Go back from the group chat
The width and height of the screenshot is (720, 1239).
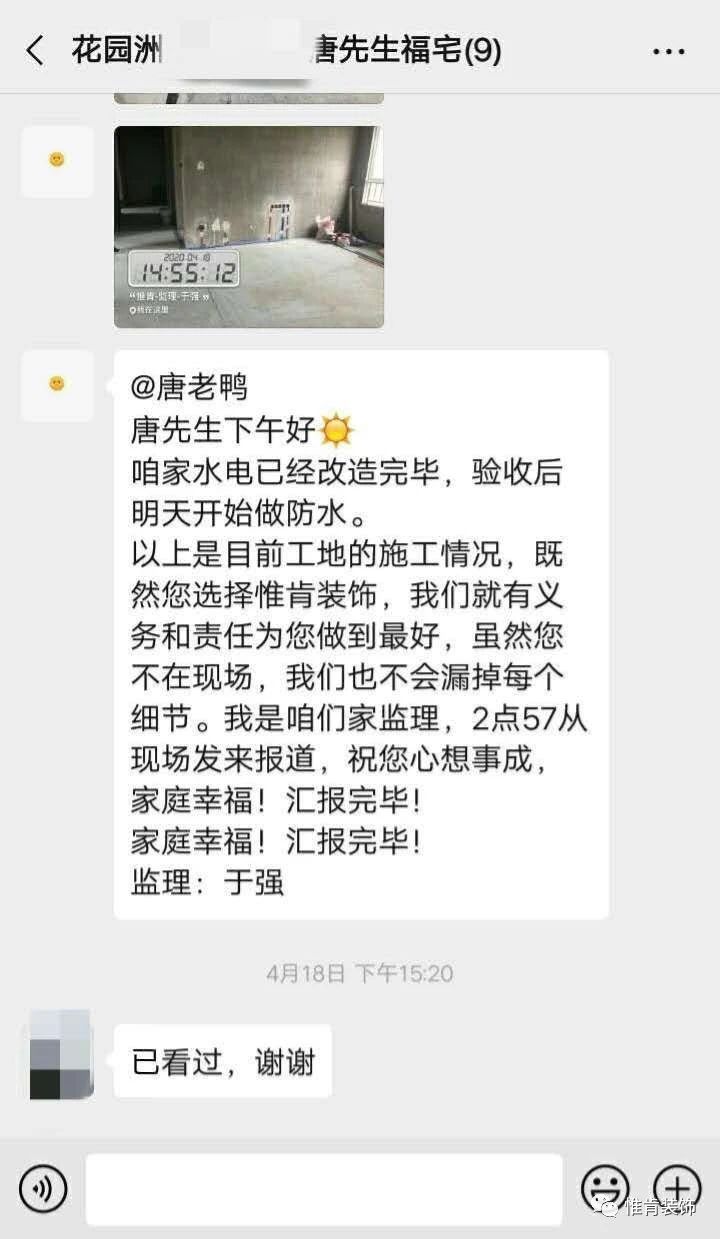pos(35,50)
